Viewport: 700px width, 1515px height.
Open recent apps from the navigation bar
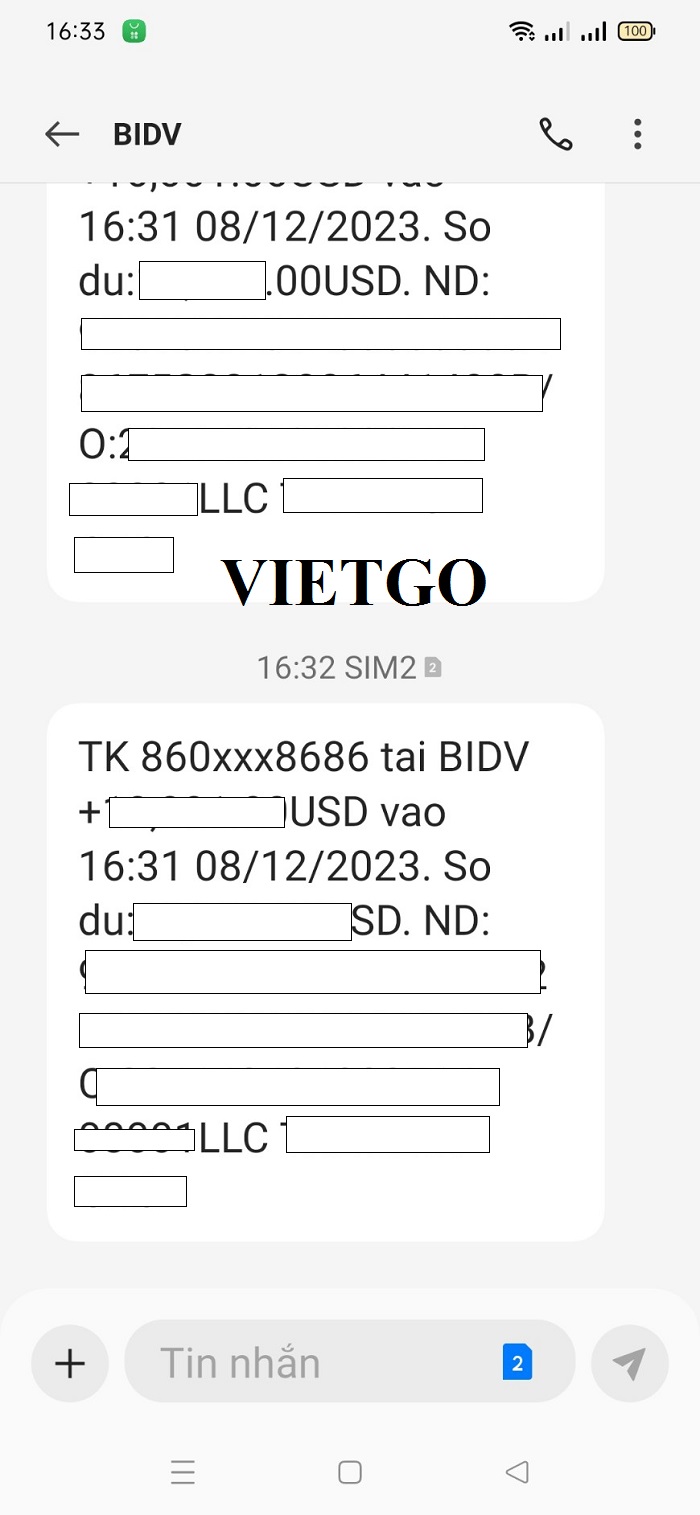click(183, 1472)
